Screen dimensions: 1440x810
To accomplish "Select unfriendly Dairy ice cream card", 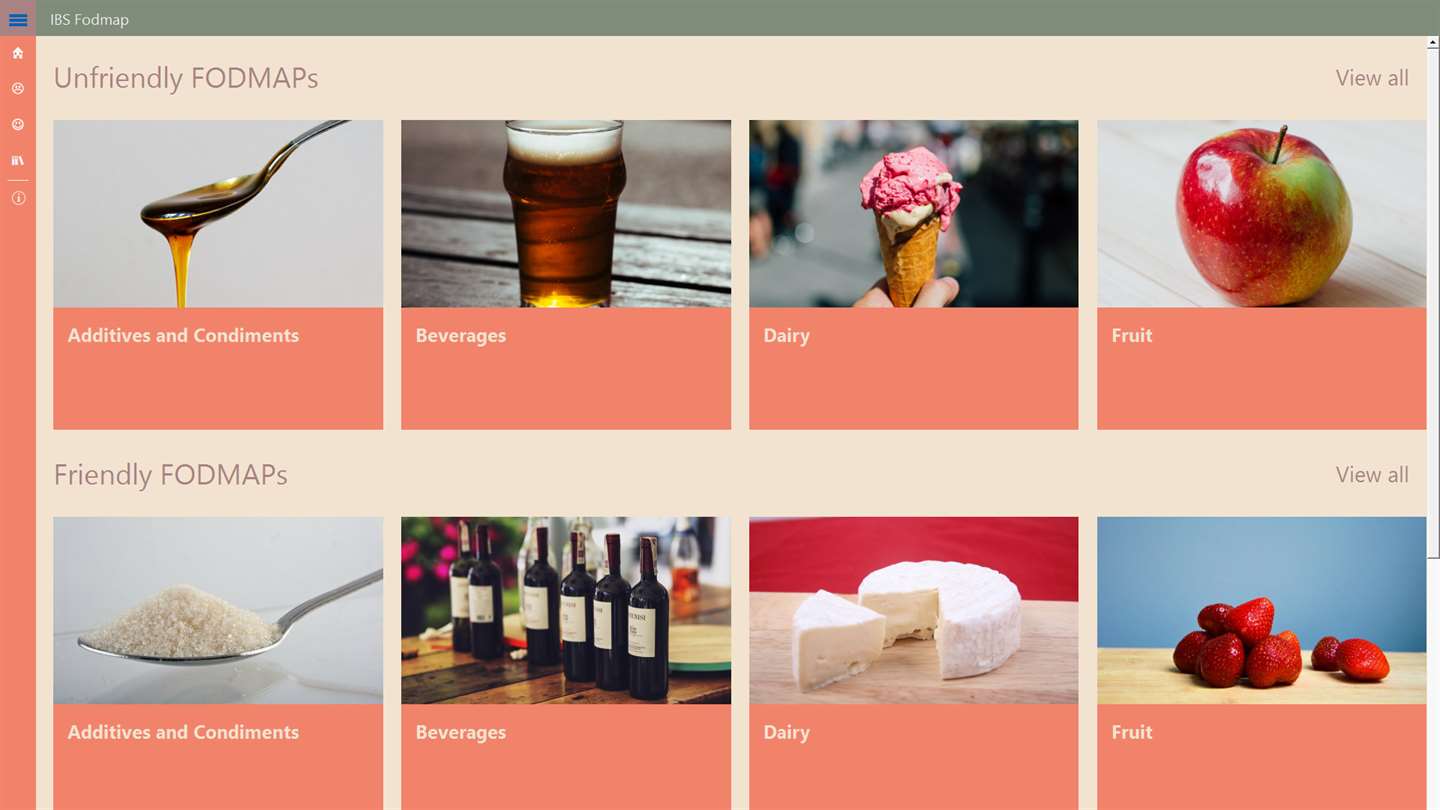I will point(913,275).
